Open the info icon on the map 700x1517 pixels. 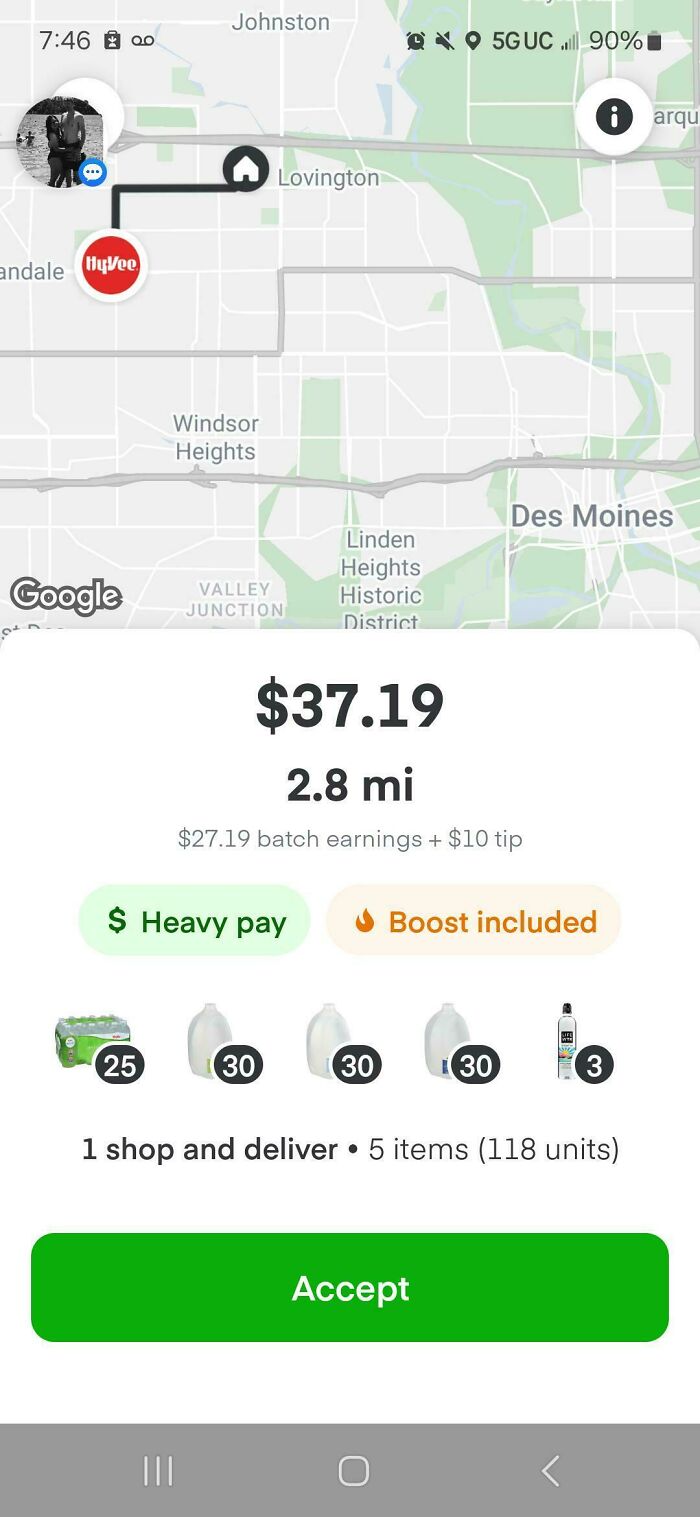(614, 117)
